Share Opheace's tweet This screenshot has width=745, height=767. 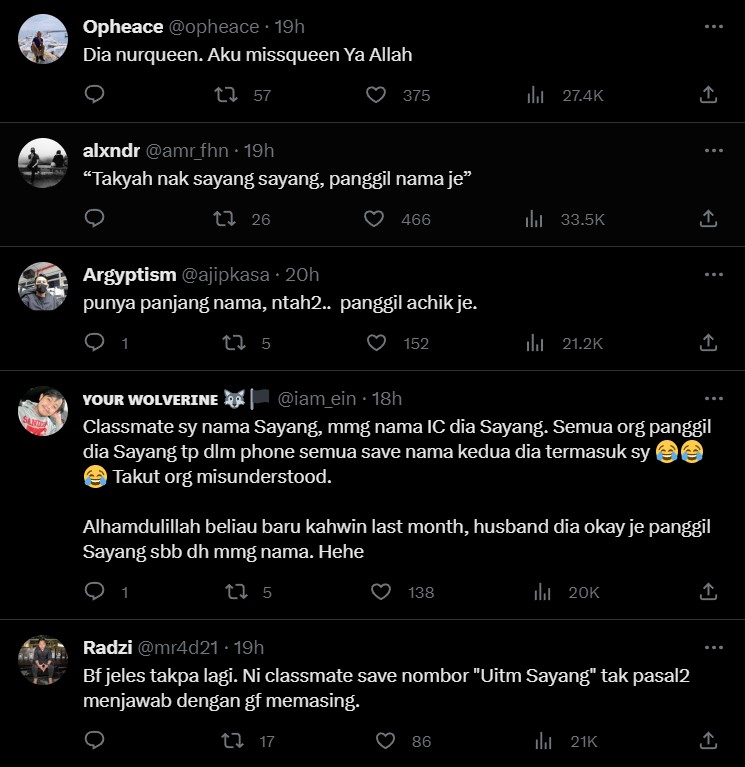pyautogui.click(x=707, y=95)
